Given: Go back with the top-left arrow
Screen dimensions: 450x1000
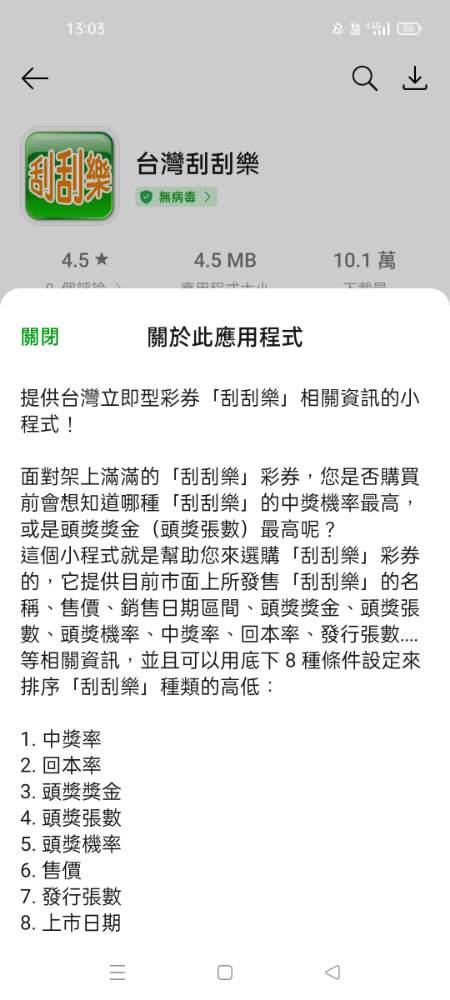Looking at the screenshot, I should (34, 78).
